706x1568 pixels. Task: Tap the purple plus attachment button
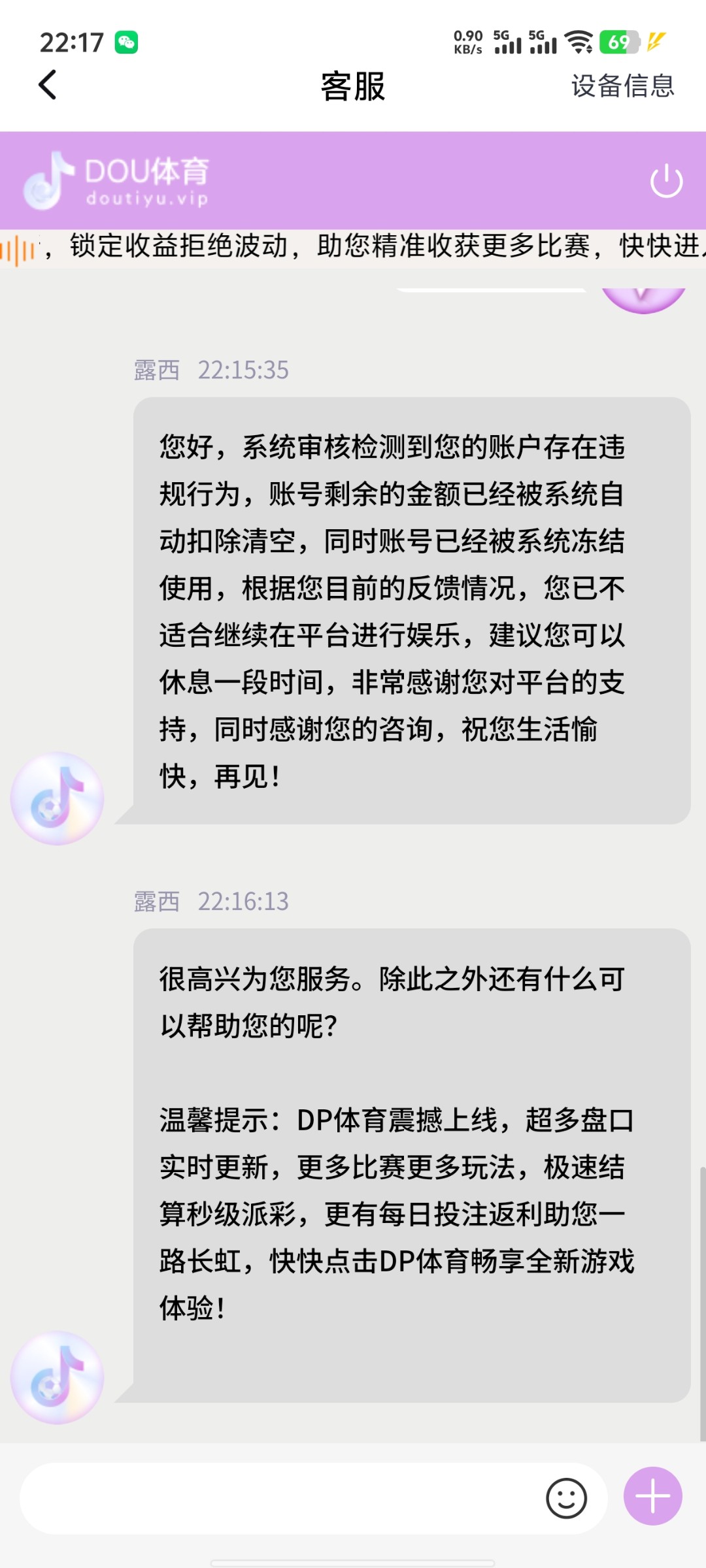[x=652, y=1496]
